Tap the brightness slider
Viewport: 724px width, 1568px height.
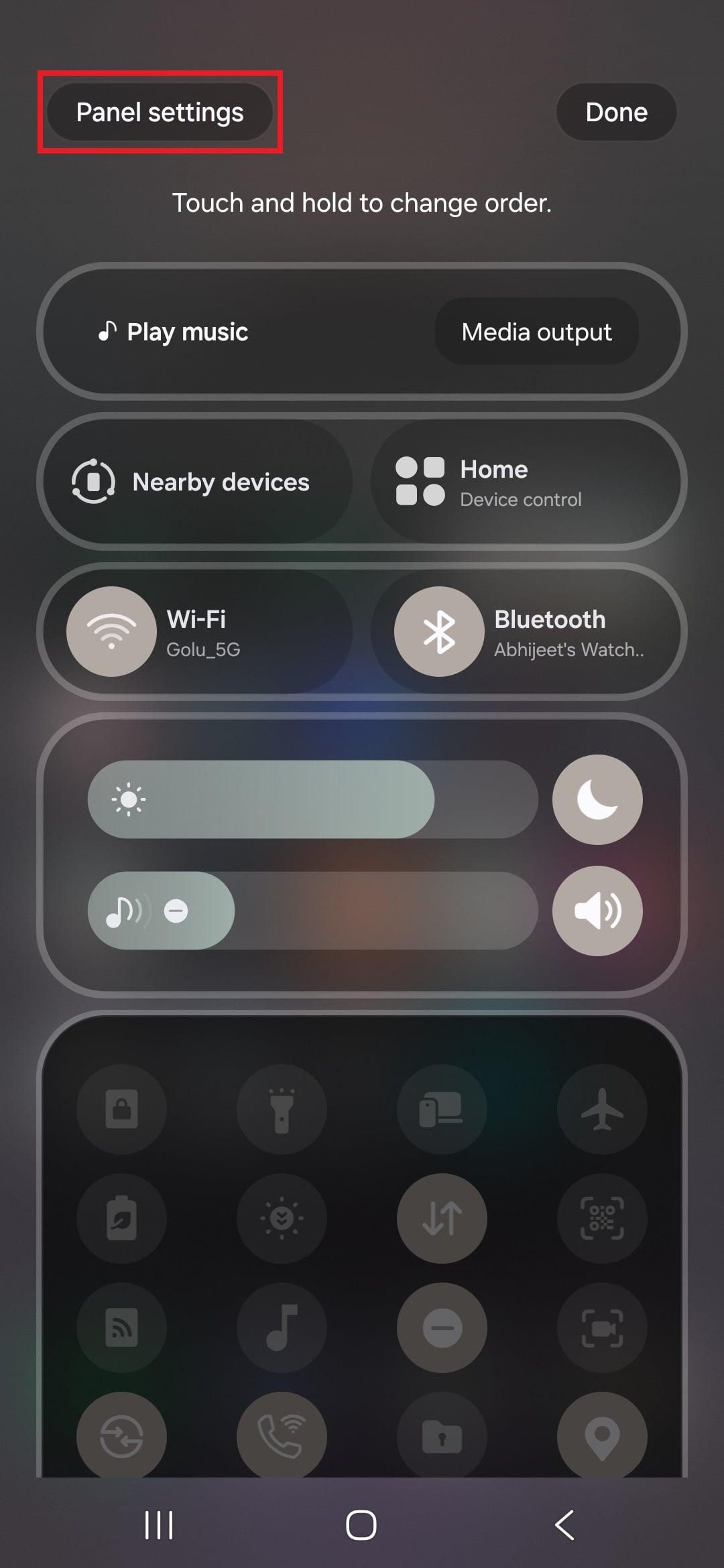click(x=312, y=799)
